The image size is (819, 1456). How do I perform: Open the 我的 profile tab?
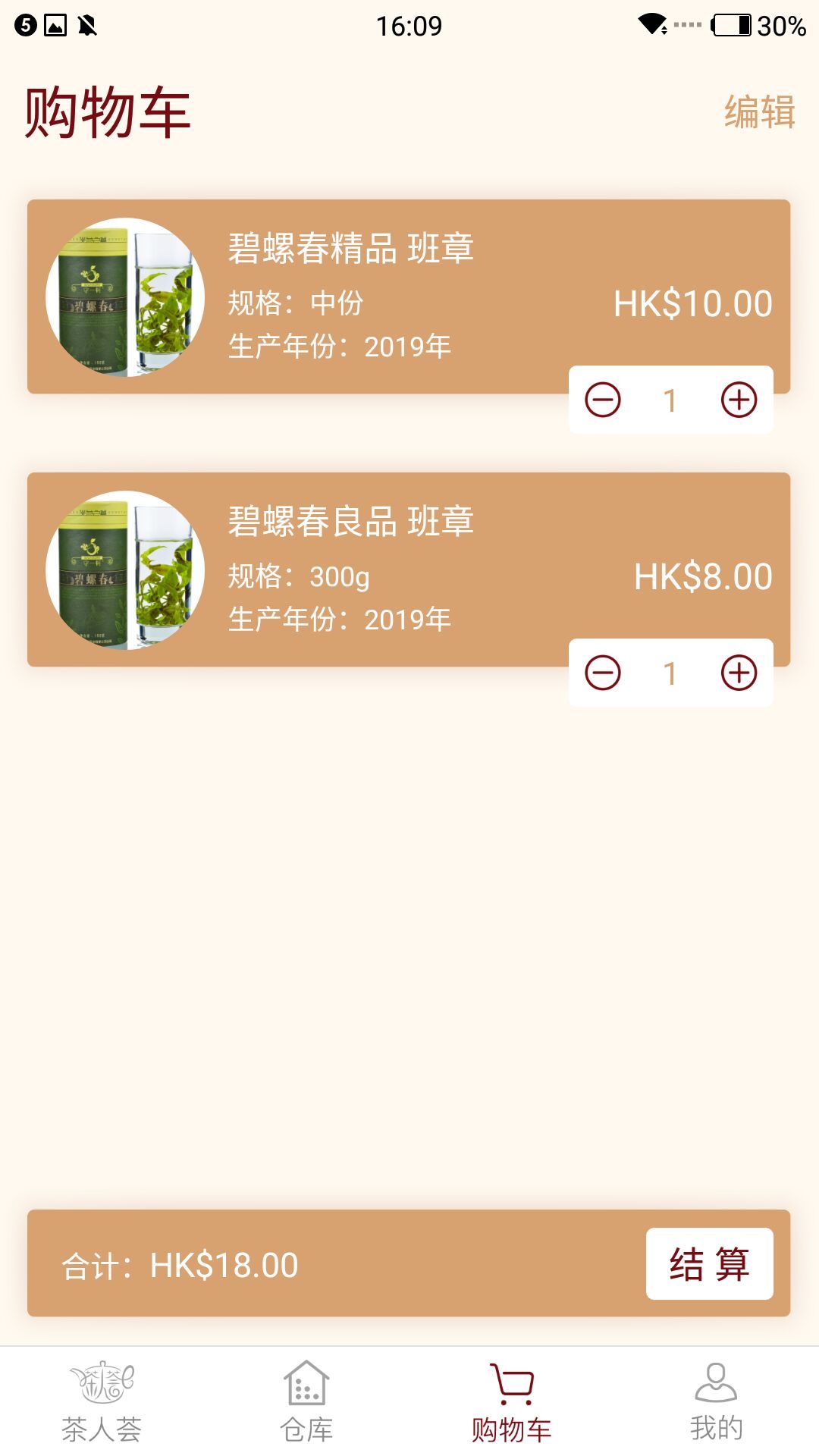pos(717,1401)
